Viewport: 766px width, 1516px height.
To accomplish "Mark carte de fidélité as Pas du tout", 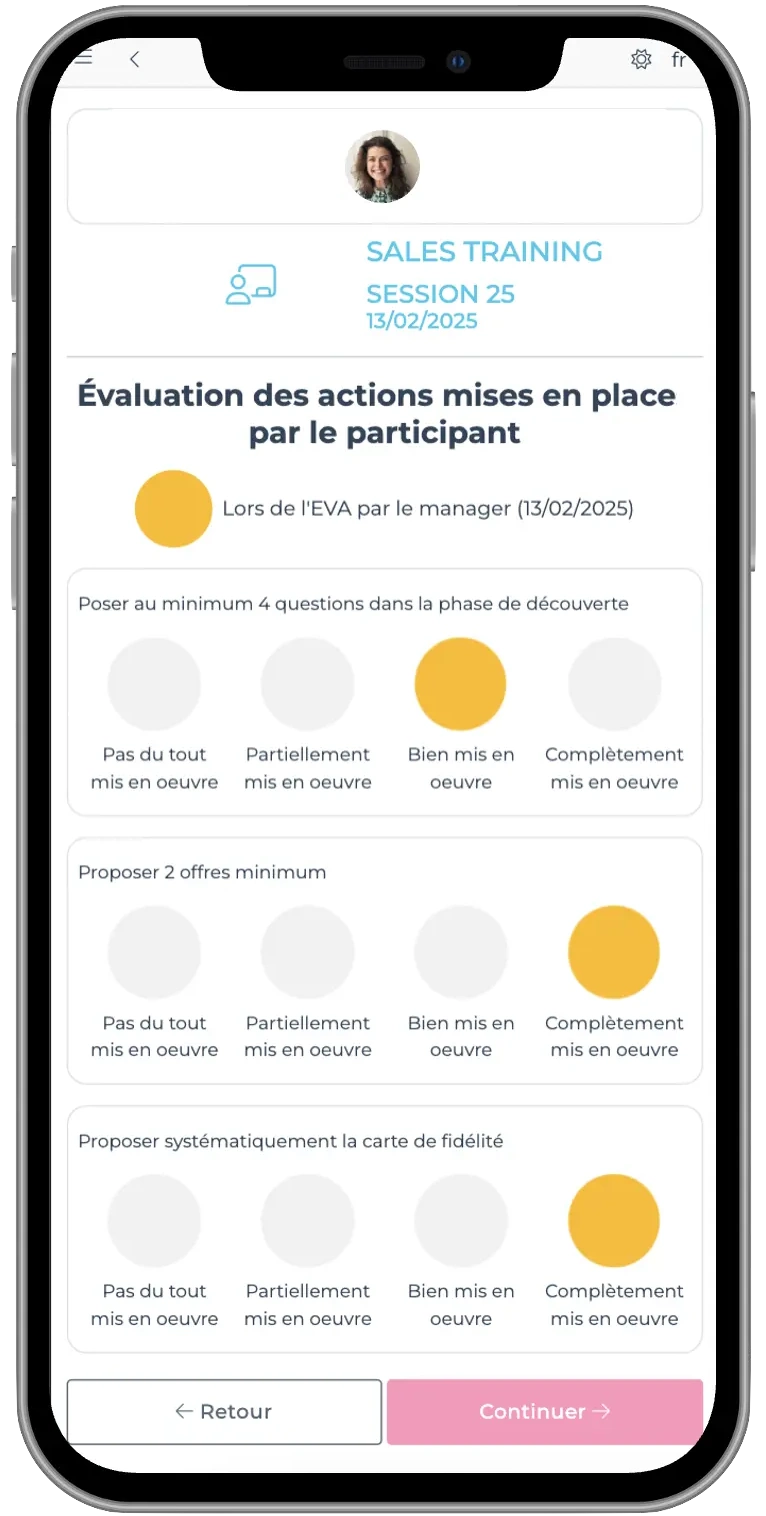I will coord(154,1220).
